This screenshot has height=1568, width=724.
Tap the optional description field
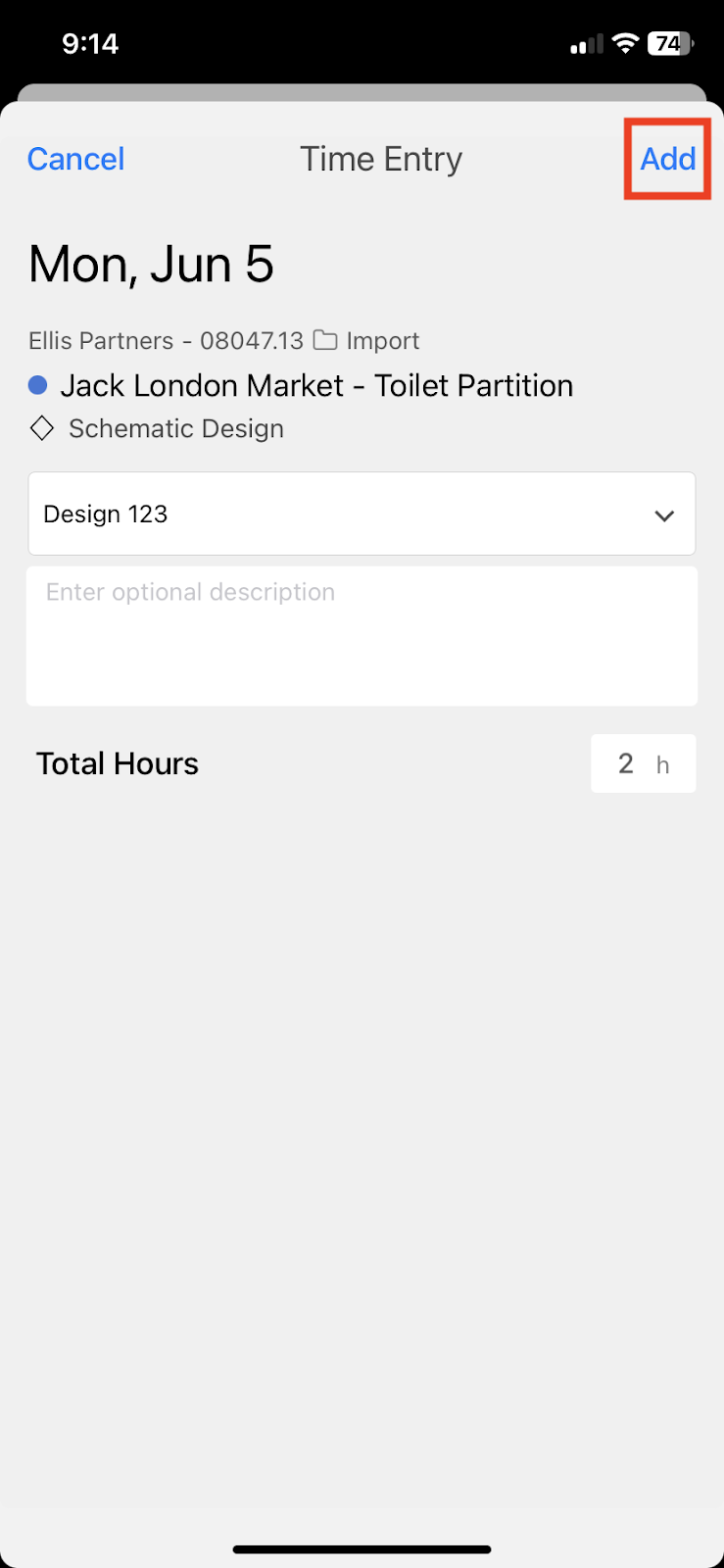[x=362, y=636]
